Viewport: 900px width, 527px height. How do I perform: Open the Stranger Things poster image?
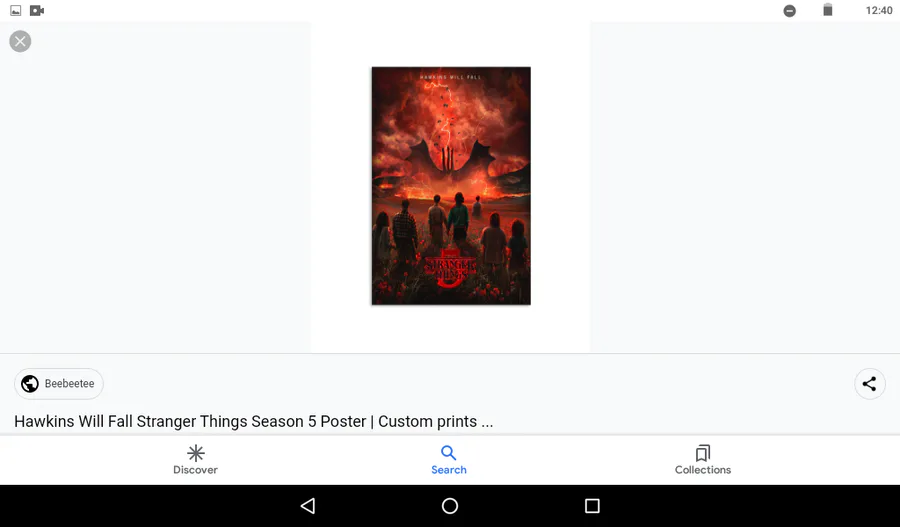point(450,186)
